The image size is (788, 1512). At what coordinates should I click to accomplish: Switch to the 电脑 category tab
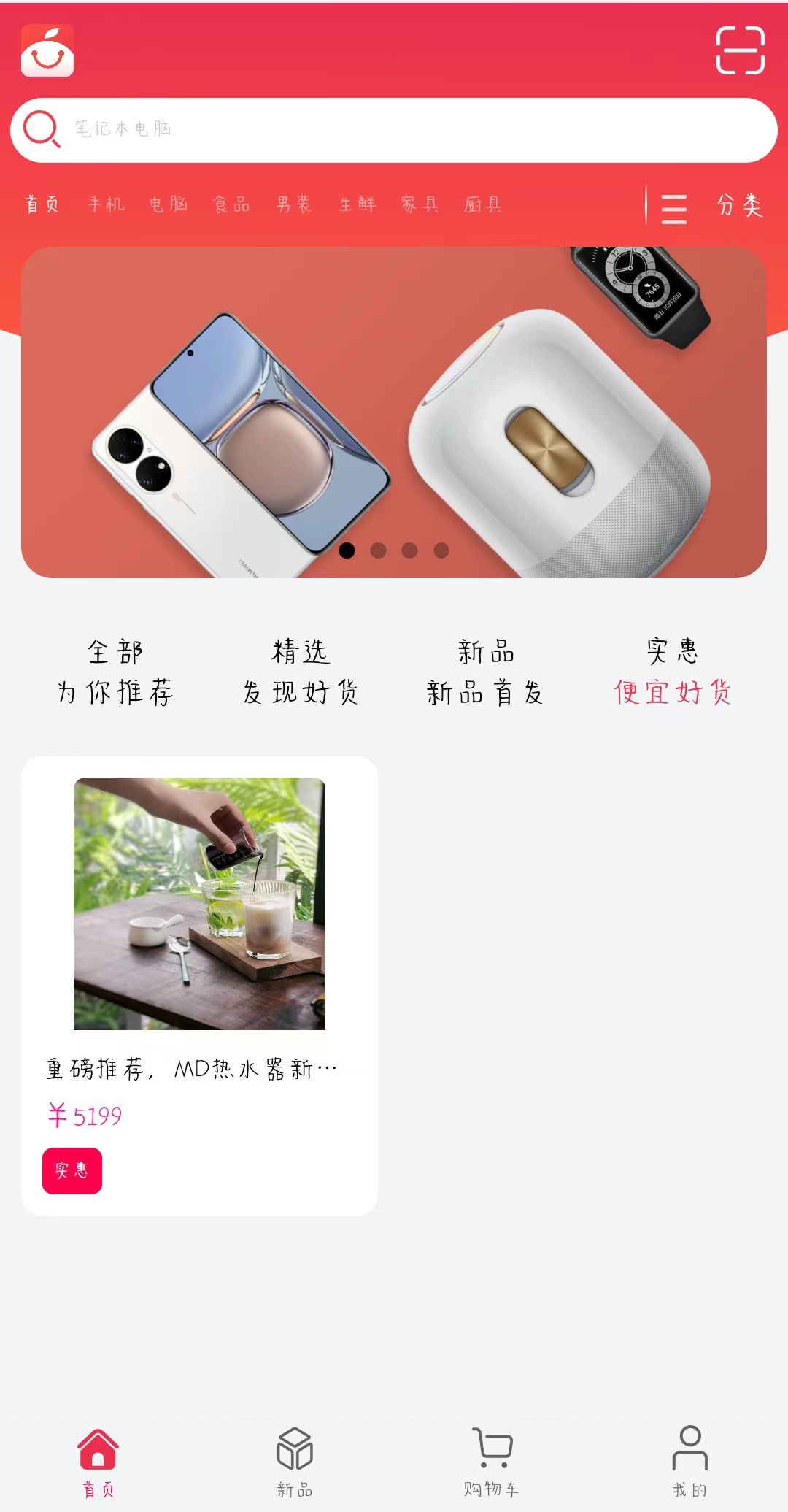click(169, 204)
